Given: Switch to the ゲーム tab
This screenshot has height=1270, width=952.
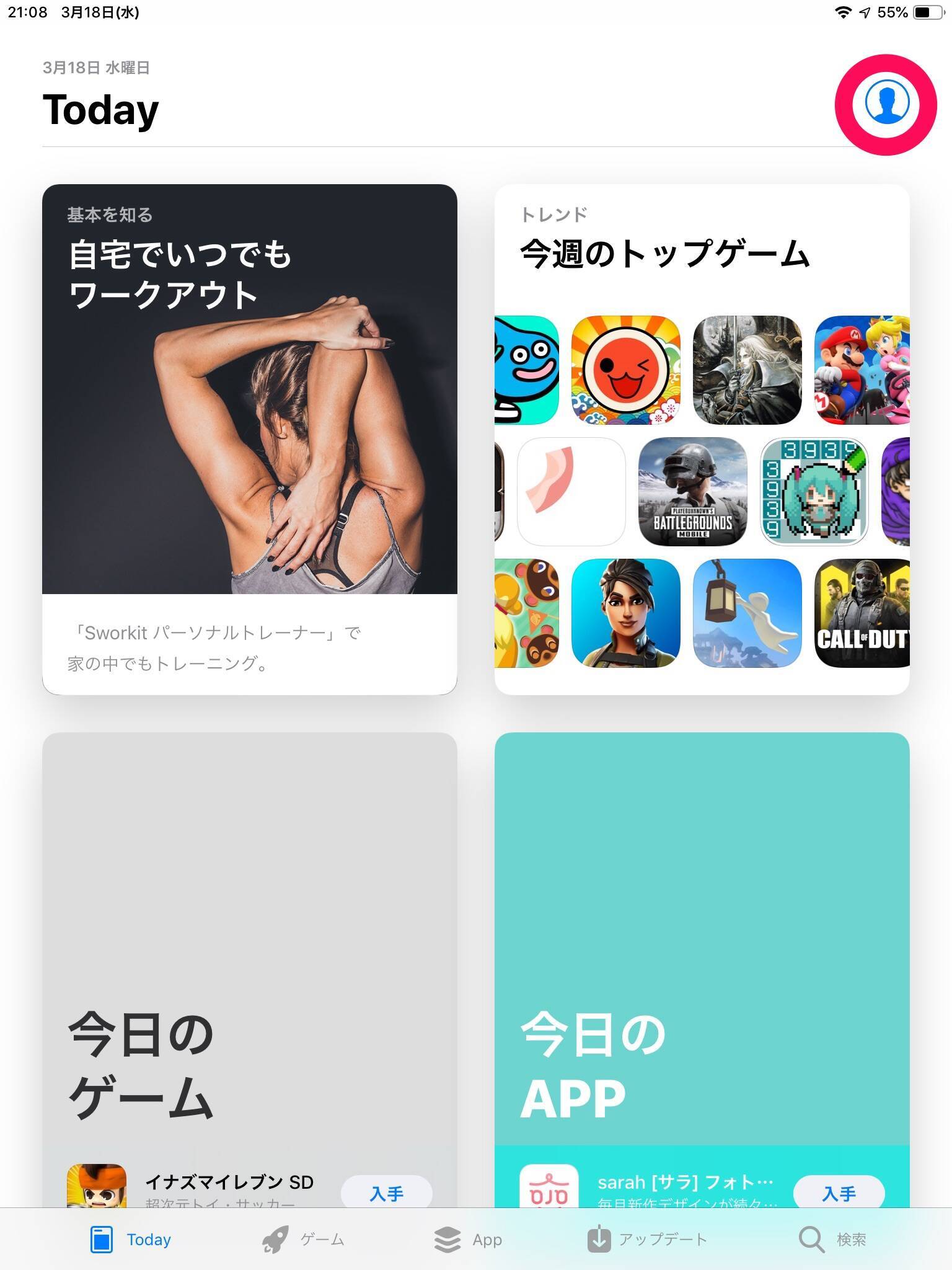Looking at the screenshot, I should [x=303, y=1239].
